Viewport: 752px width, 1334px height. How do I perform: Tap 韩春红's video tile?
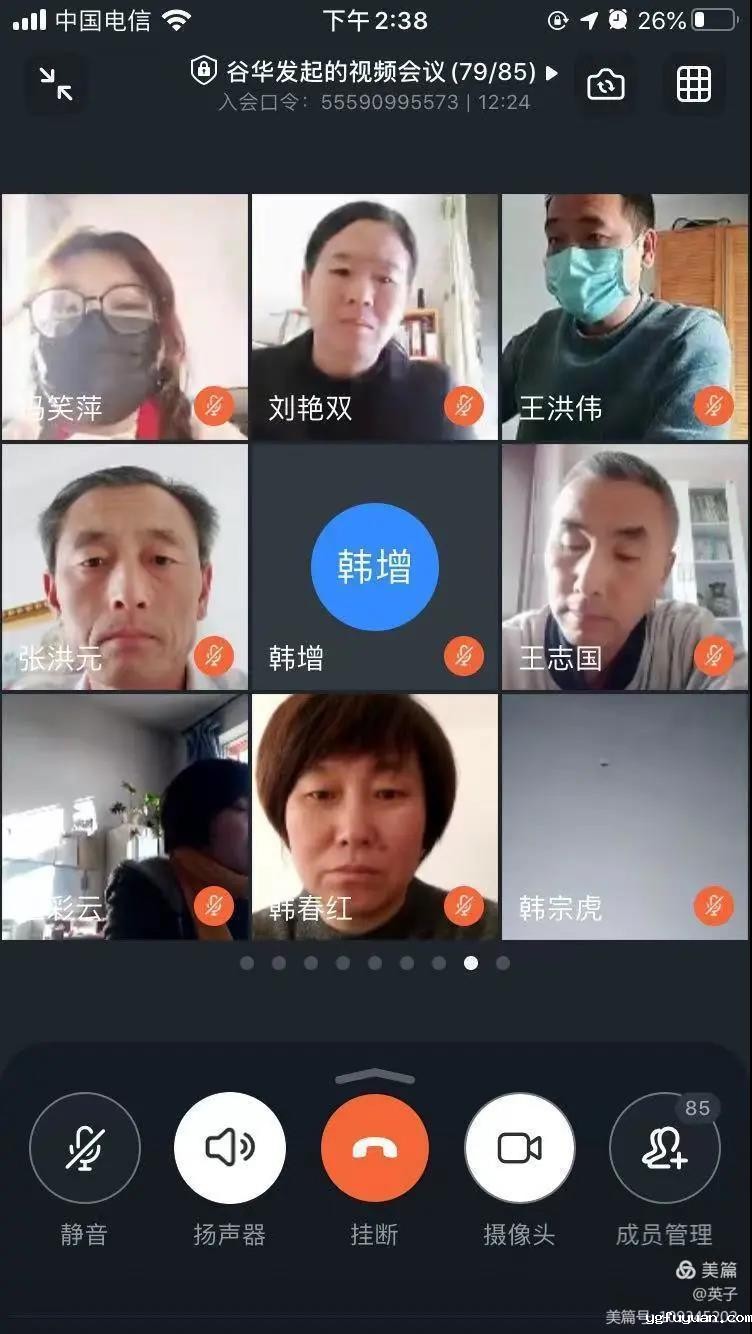[x=374, y=815]
